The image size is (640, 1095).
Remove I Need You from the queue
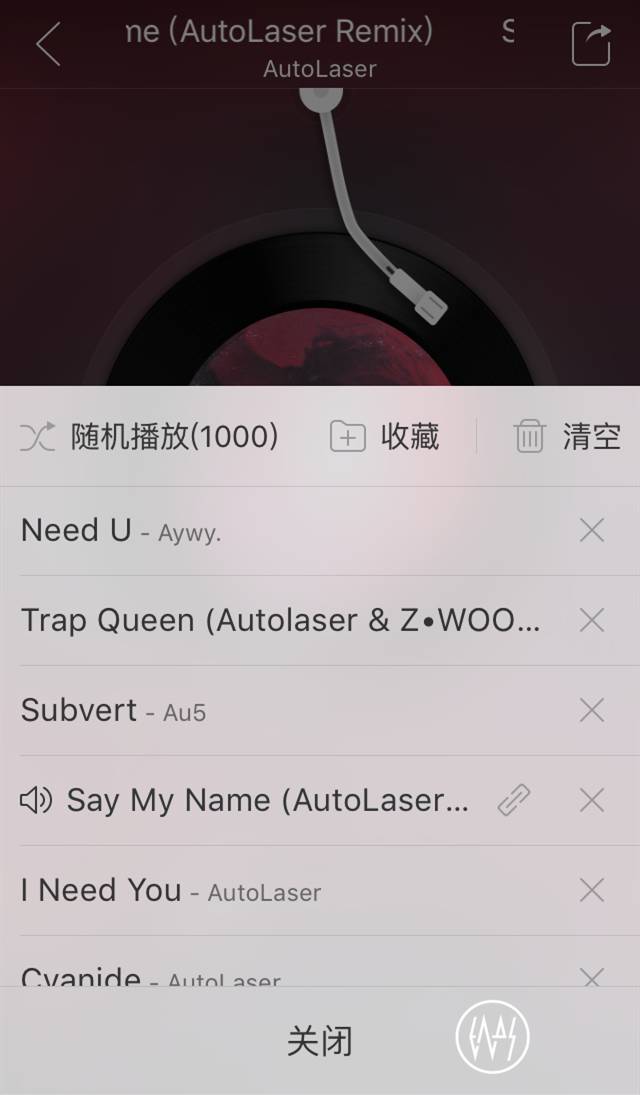tap(592, 891)
